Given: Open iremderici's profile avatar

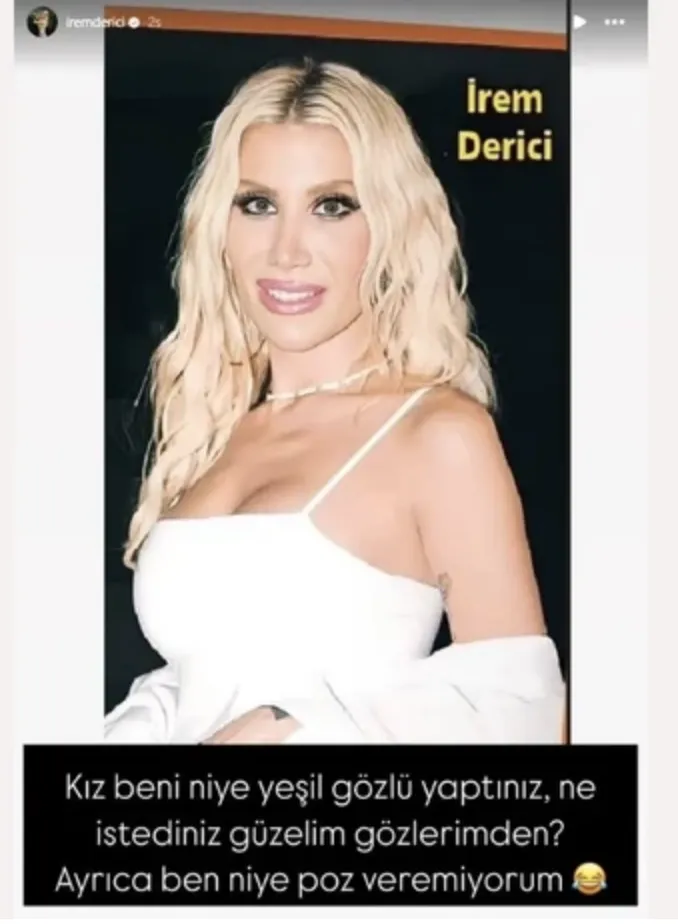Looking at the screenshot, I should (41, 21).
